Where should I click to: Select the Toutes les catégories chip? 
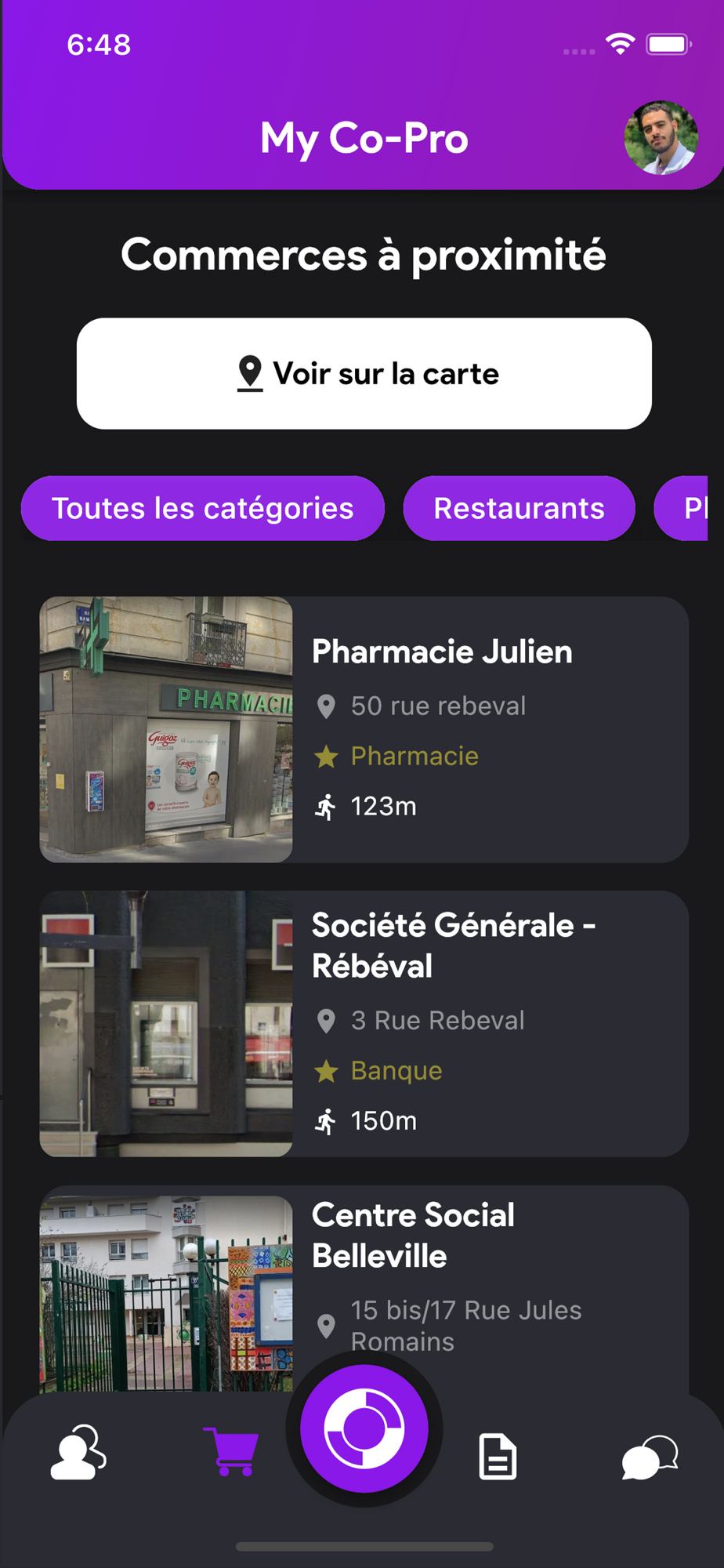click(x=203, y=508)
